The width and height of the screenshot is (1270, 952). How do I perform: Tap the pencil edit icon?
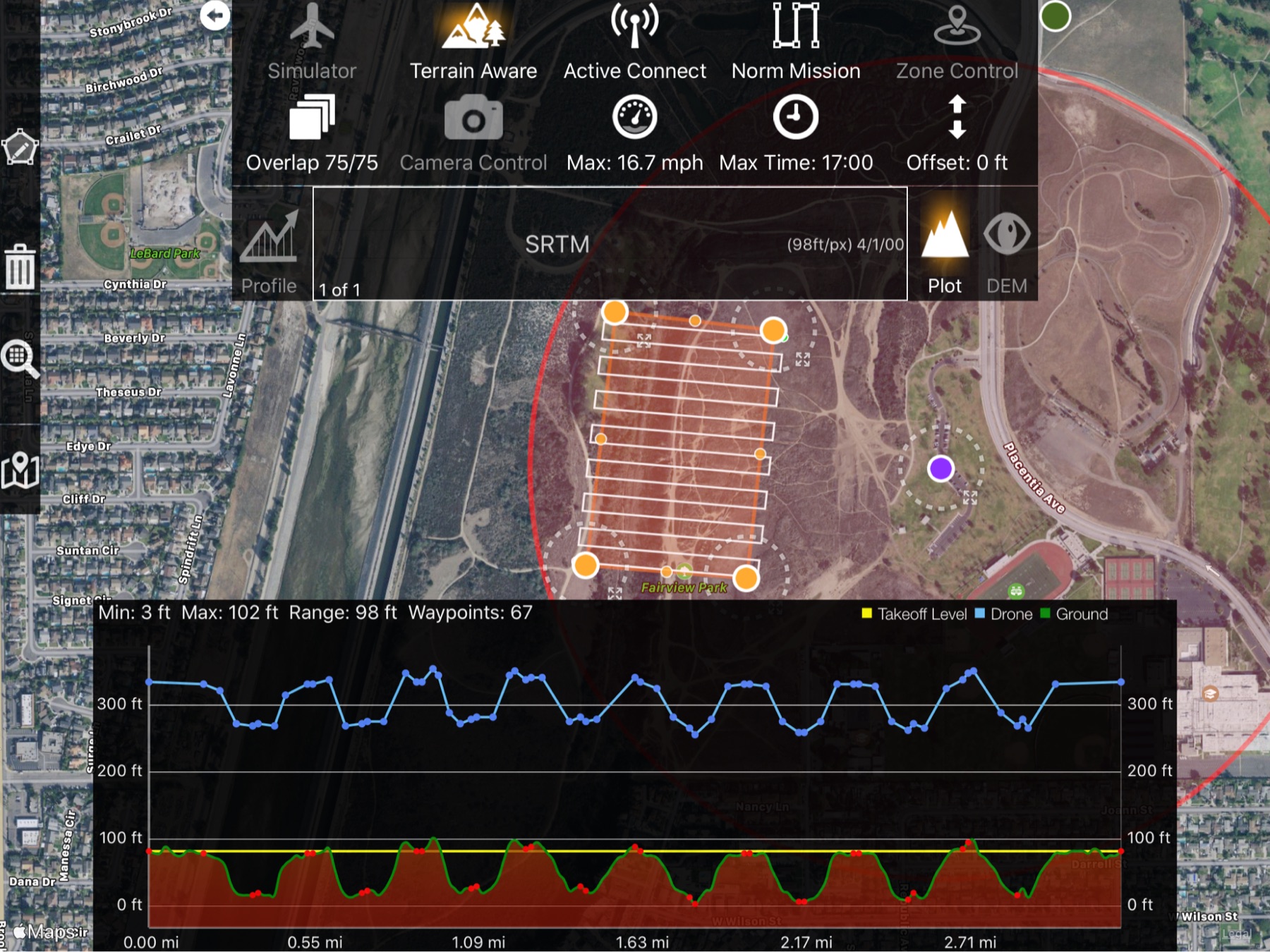click(20, 147)
